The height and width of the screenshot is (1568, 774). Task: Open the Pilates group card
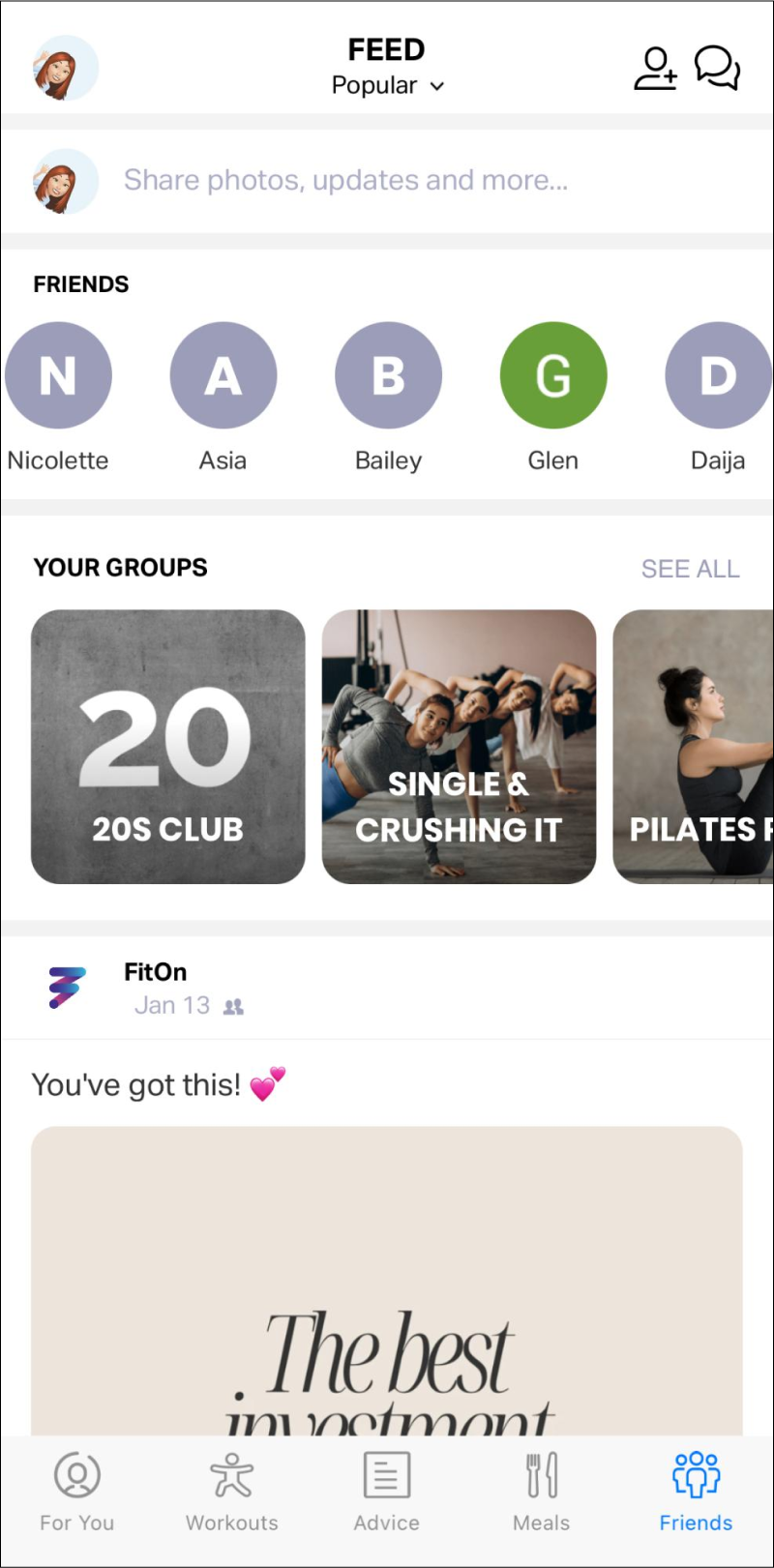[x=693, y=746]
